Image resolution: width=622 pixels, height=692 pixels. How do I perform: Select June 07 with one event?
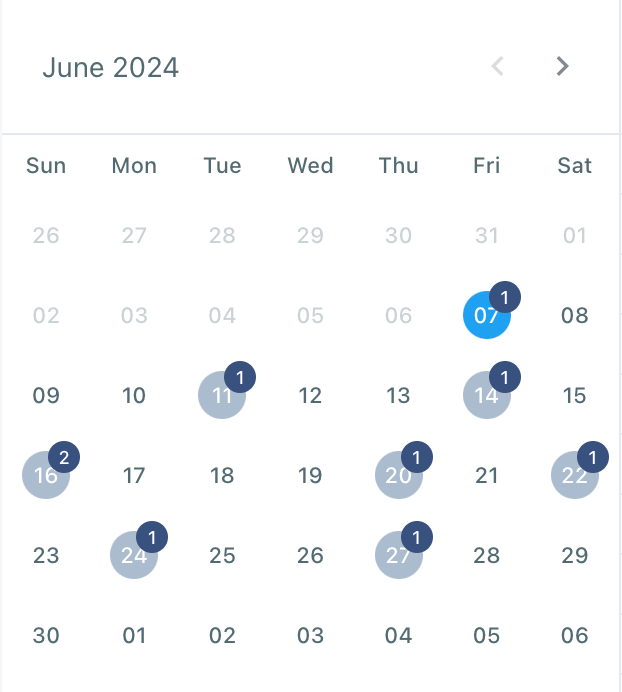coord(487,316)
